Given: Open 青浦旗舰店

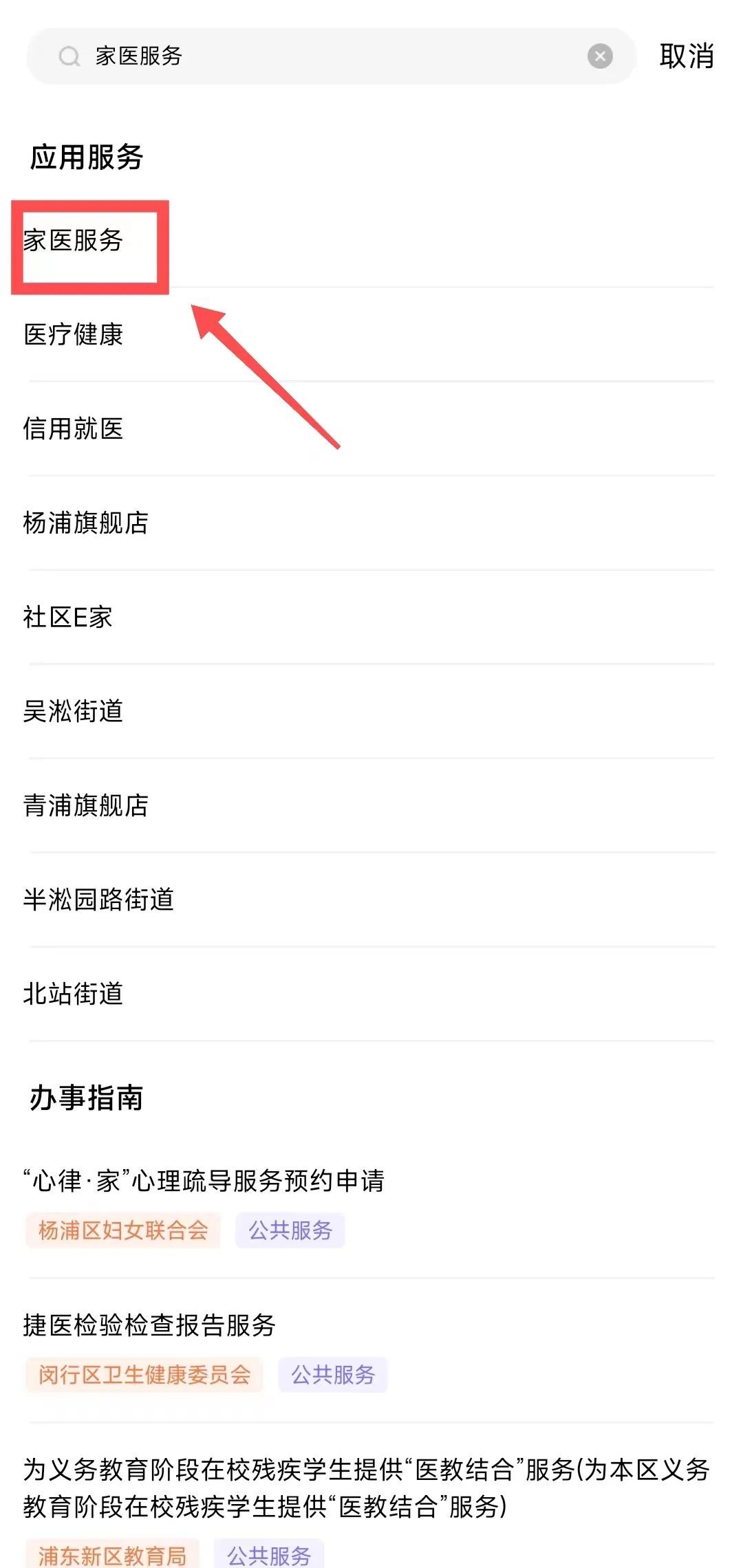Looking at the screenshot, I should click(86, 806).
